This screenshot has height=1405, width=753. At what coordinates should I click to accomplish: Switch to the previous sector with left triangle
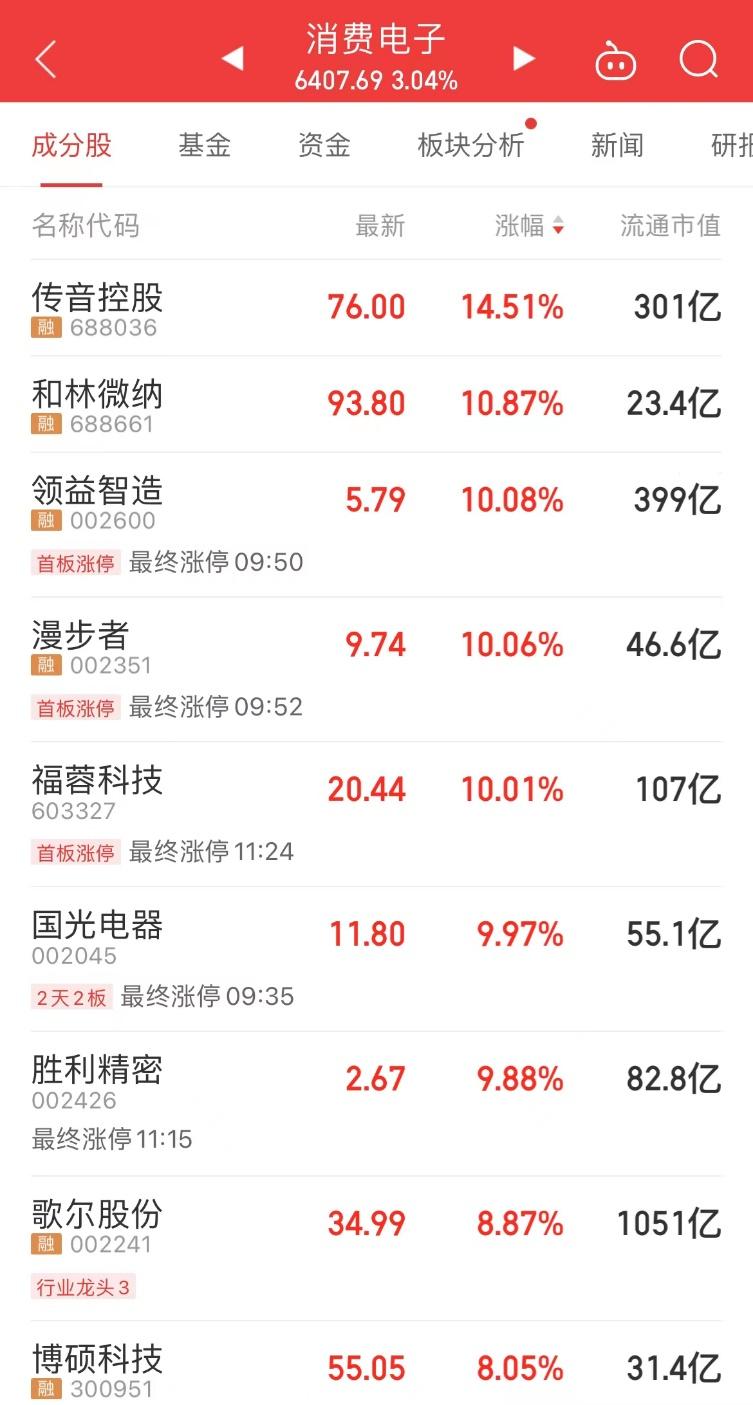point(232,59)
